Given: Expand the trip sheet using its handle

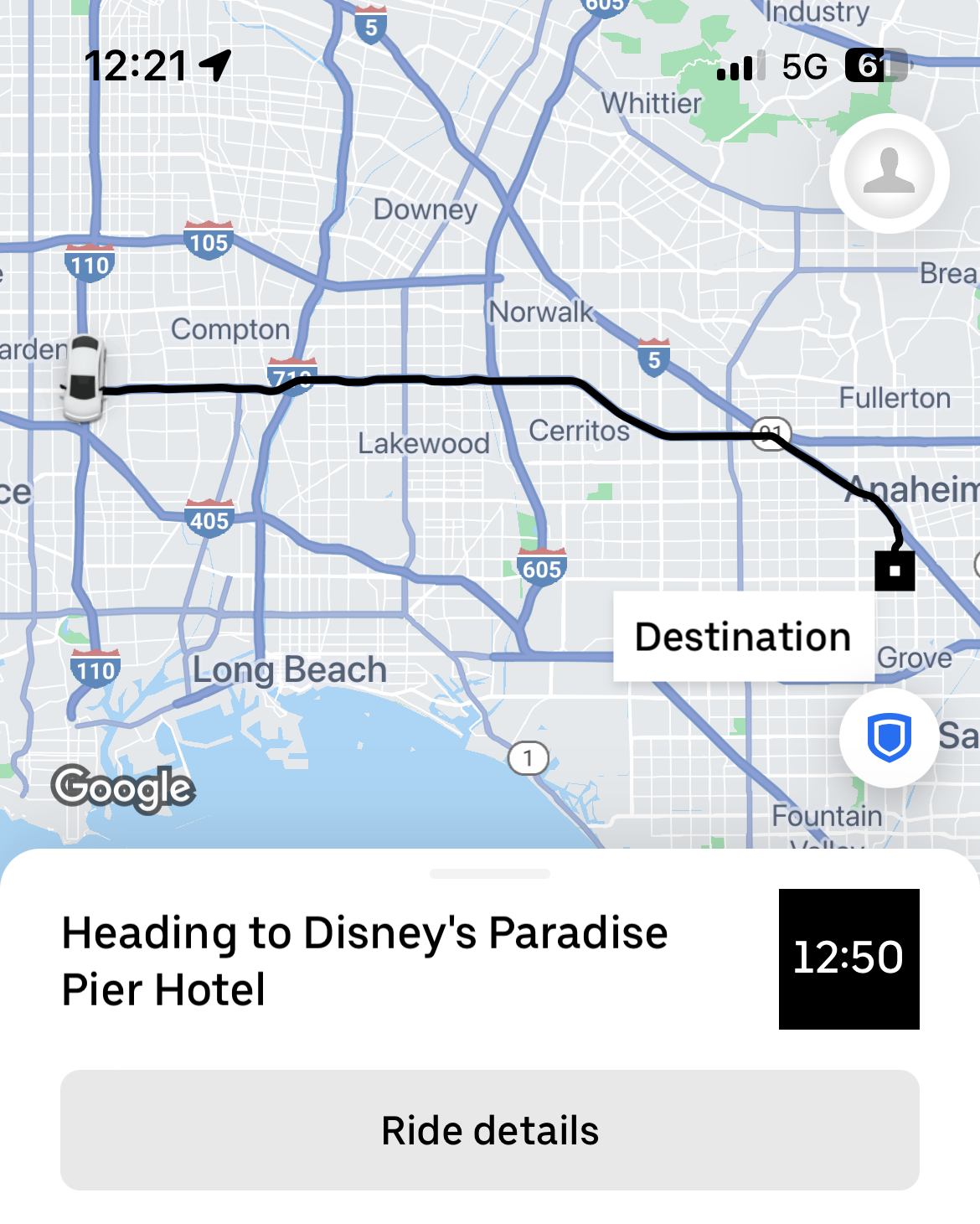Looking at the screenshot, I should click(489, 874).
